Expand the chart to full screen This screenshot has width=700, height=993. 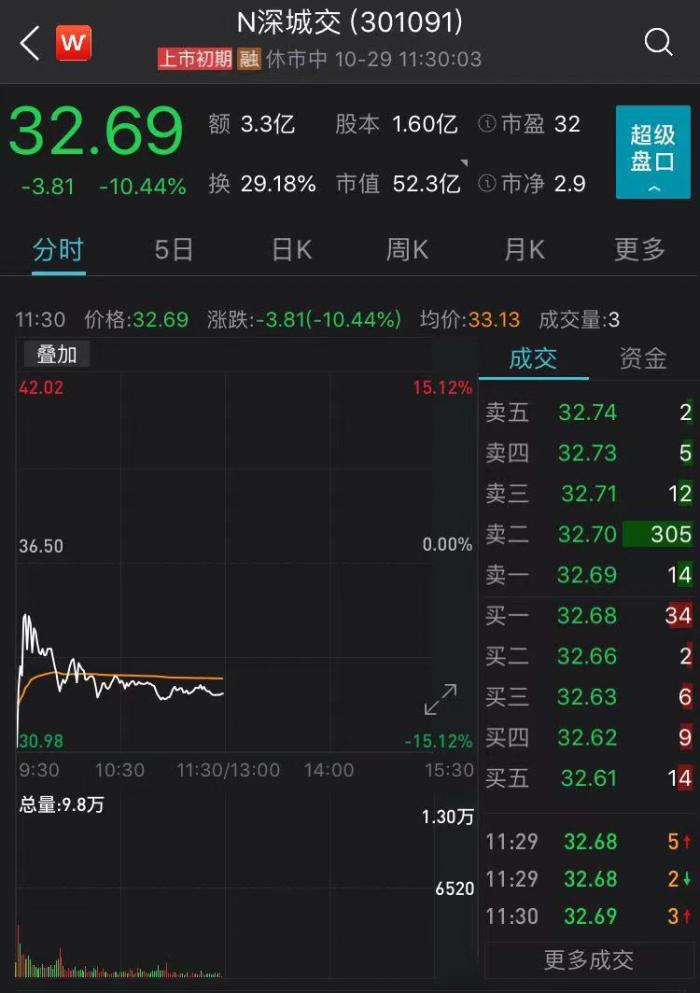pyautogui.click(x=440, y=700)
